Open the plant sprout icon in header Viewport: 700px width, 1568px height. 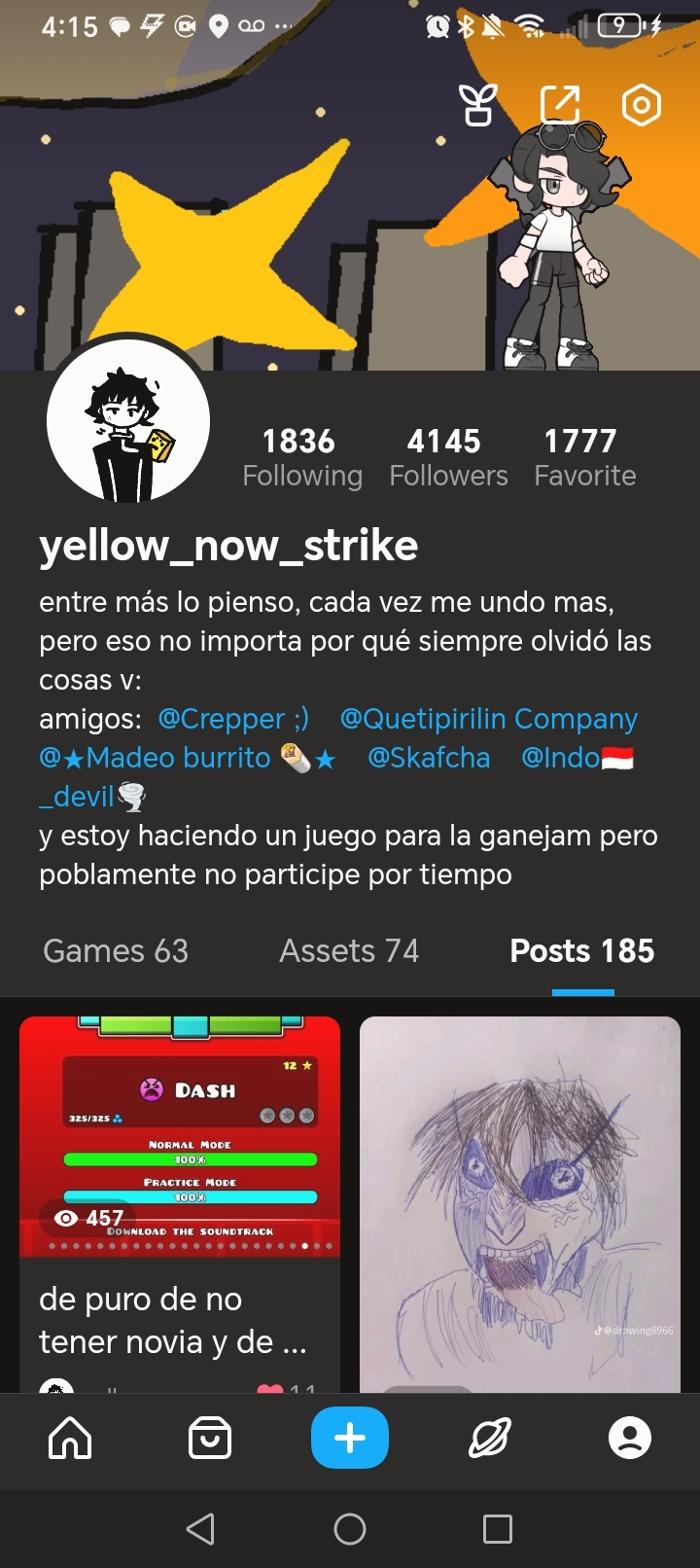tap(477, 105)
